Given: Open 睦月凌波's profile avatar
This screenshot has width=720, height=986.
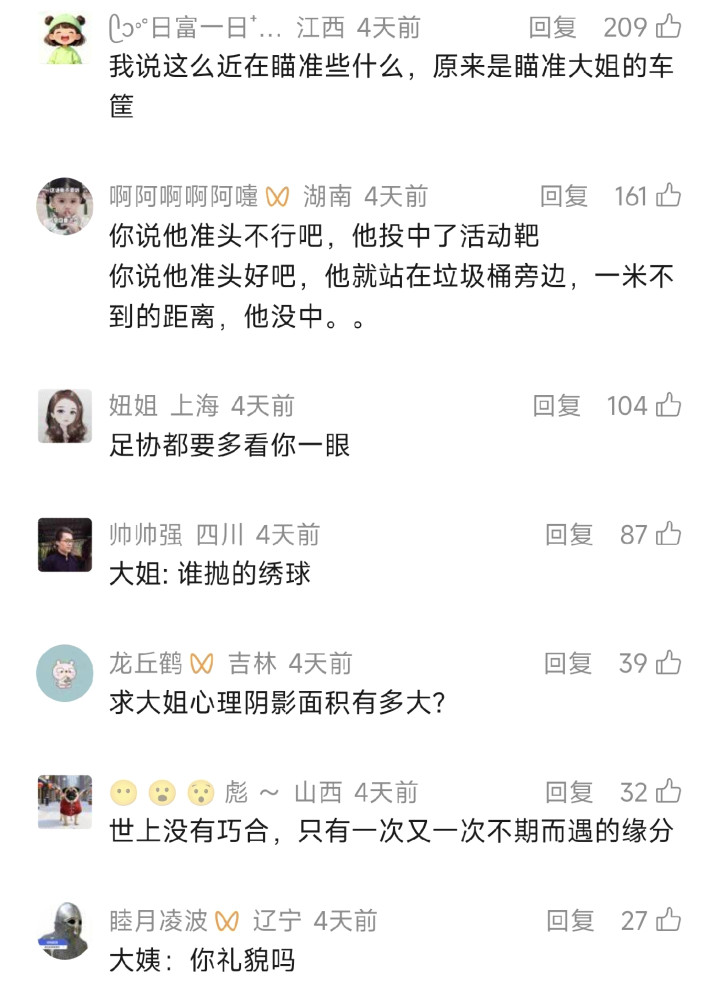Looking at the screenshot, I should tap(65, 931).
